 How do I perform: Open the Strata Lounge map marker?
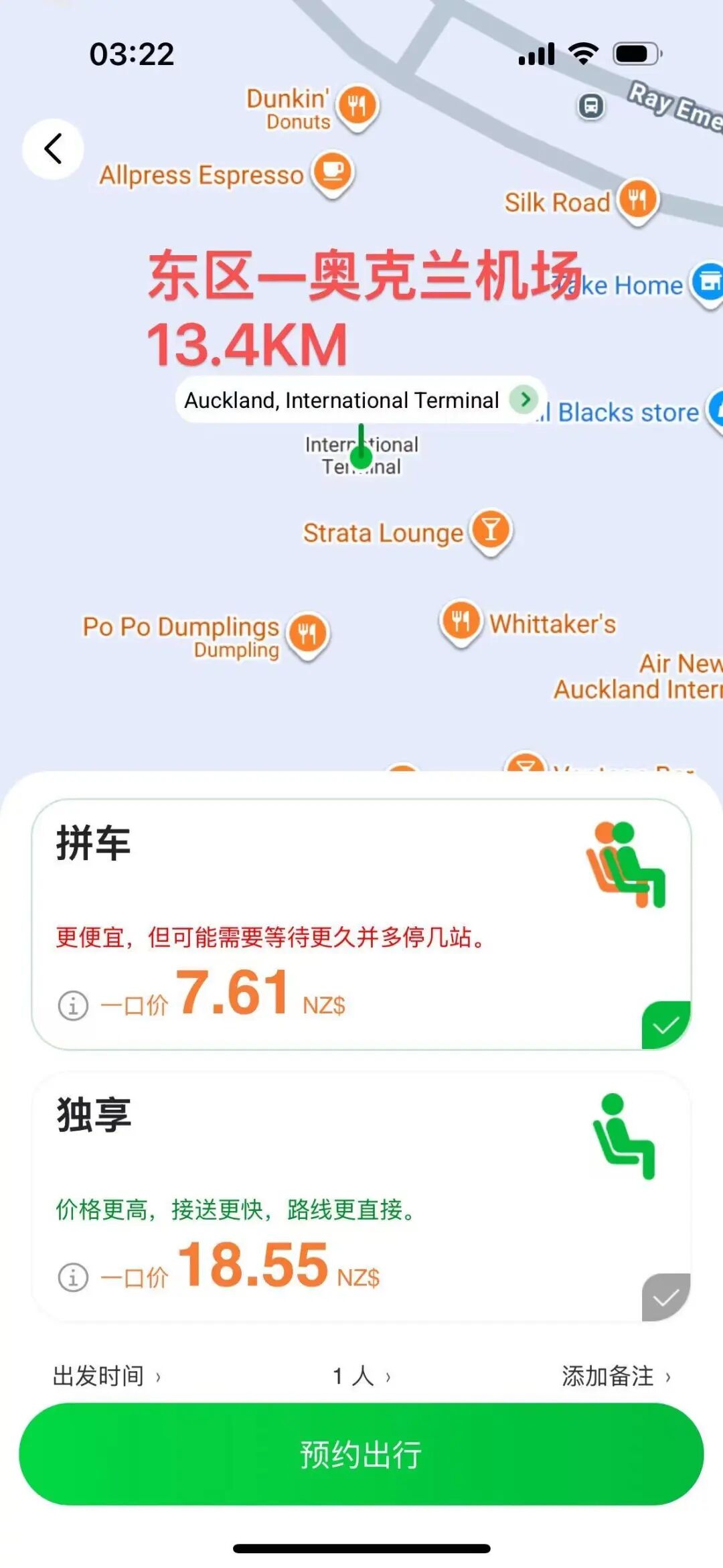click(491, 531)
